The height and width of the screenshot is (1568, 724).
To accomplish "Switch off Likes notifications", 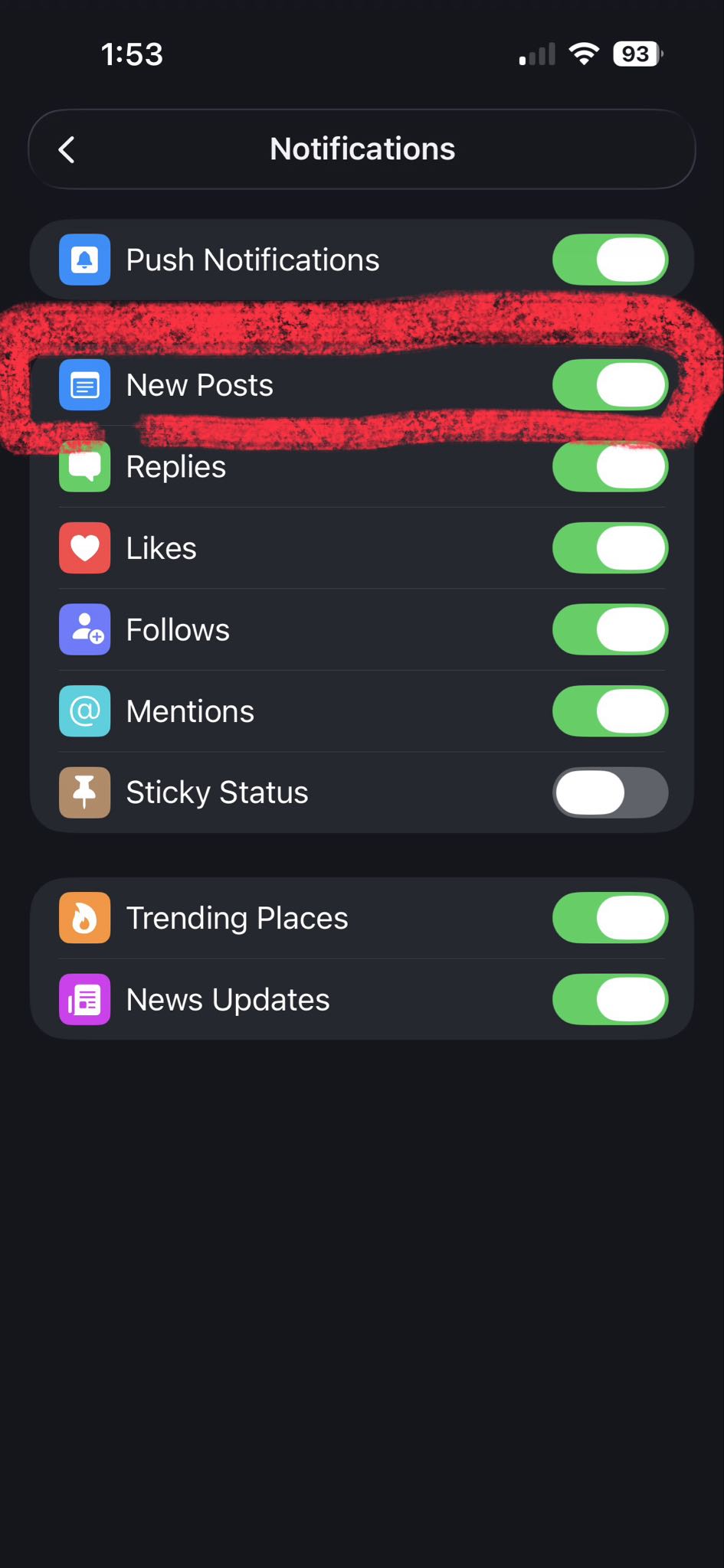I will pyautogui.click(x=610, y=548).
